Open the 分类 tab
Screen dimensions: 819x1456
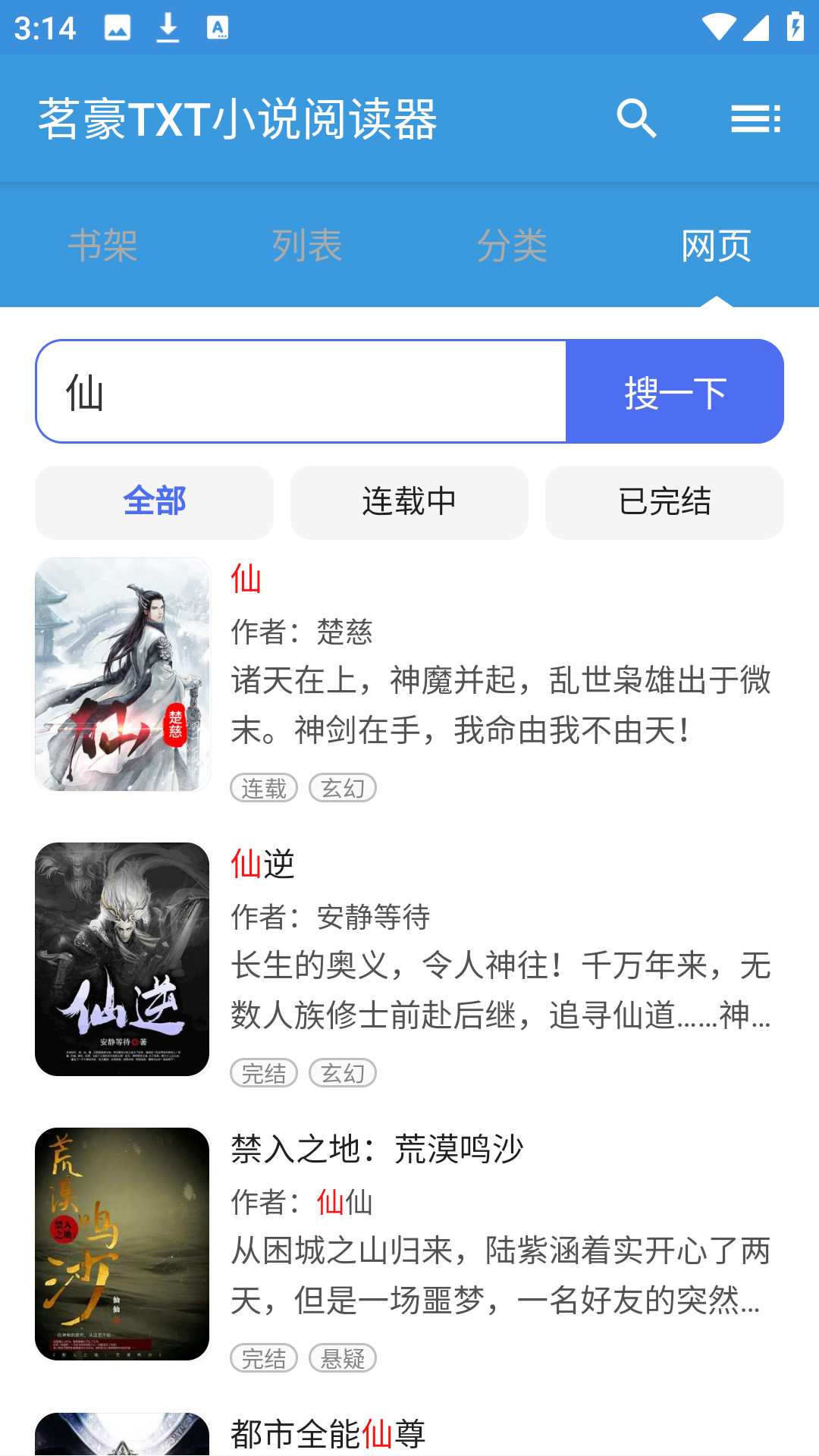coord(512,244)
